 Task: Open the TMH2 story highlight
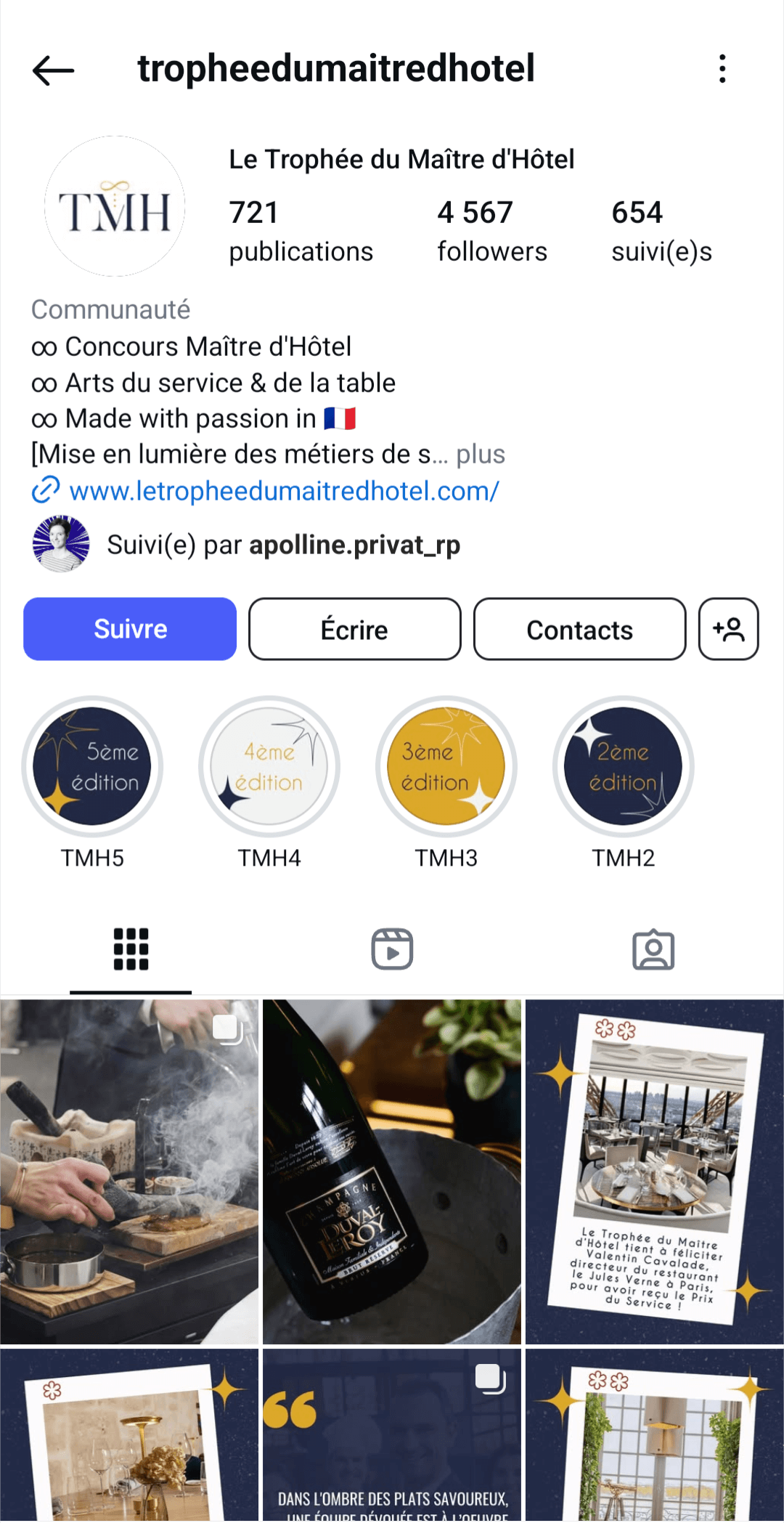click(623, 766)
